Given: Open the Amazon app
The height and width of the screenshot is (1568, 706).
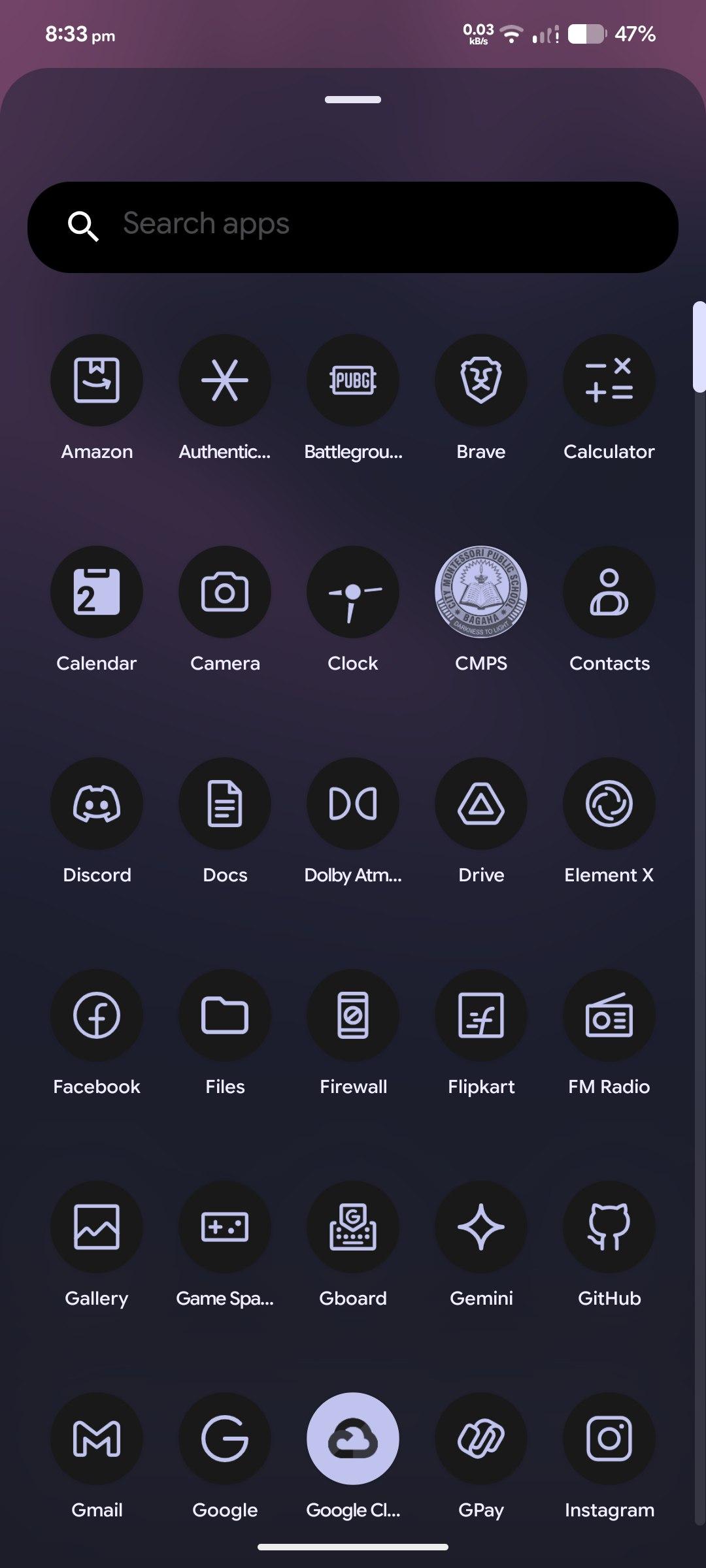Looking at the screenshot, I should click(97, 380).
